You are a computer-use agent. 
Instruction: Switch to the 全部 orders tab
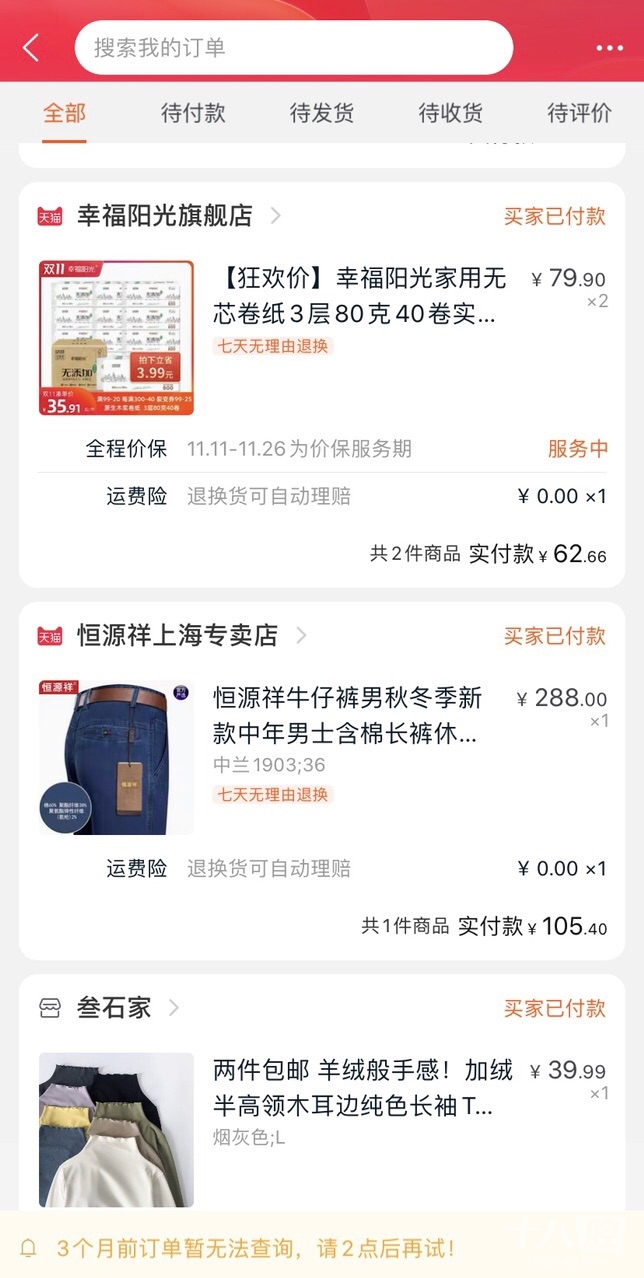point(64,113)
